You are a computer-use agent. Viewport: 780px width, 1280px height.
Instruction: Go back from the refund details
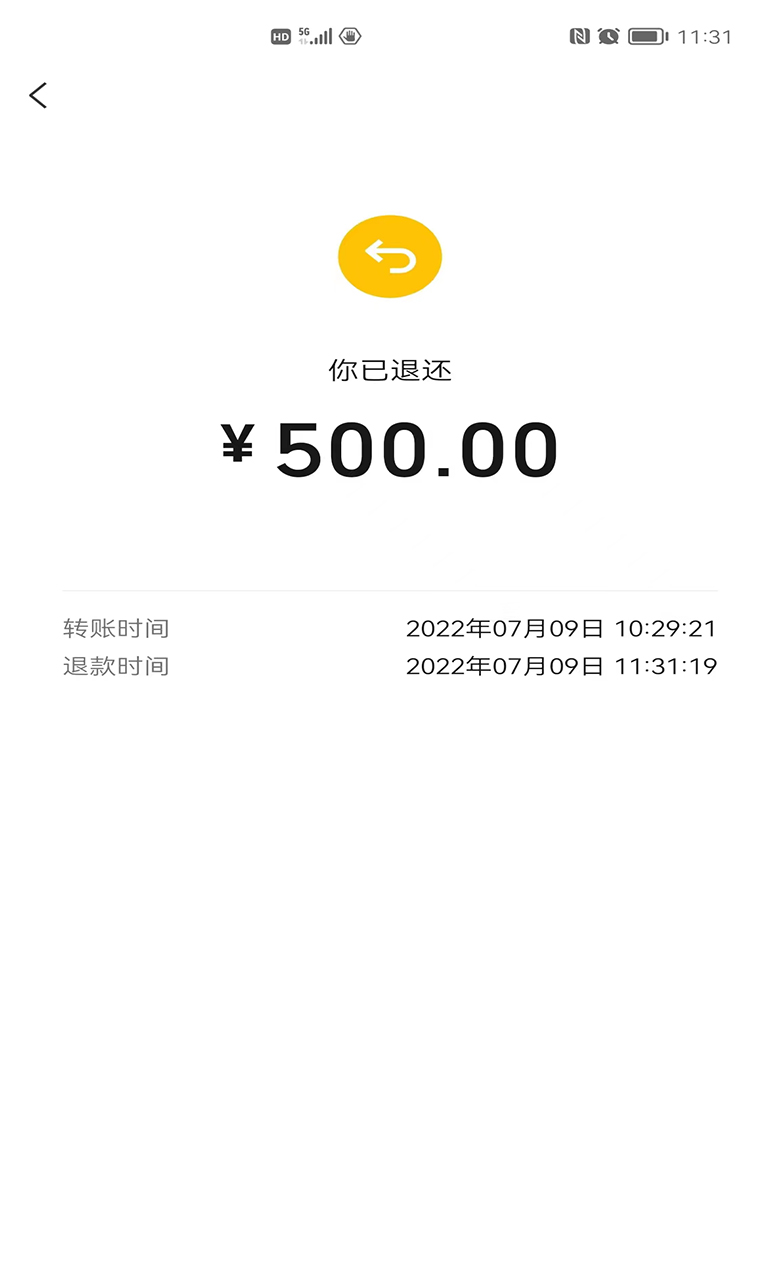[x=38, y=96]
